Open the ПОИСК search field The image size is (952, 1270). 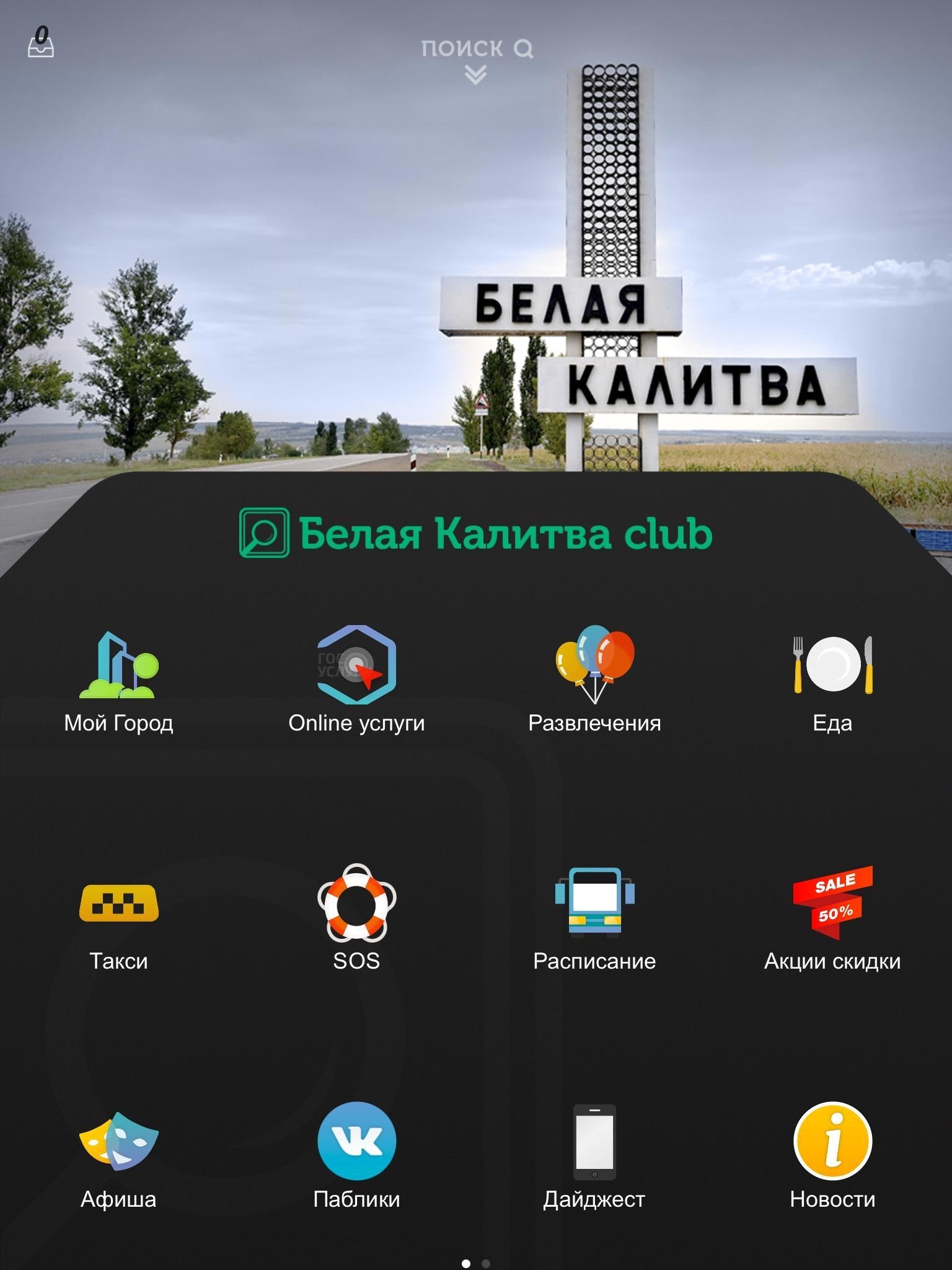476,48
